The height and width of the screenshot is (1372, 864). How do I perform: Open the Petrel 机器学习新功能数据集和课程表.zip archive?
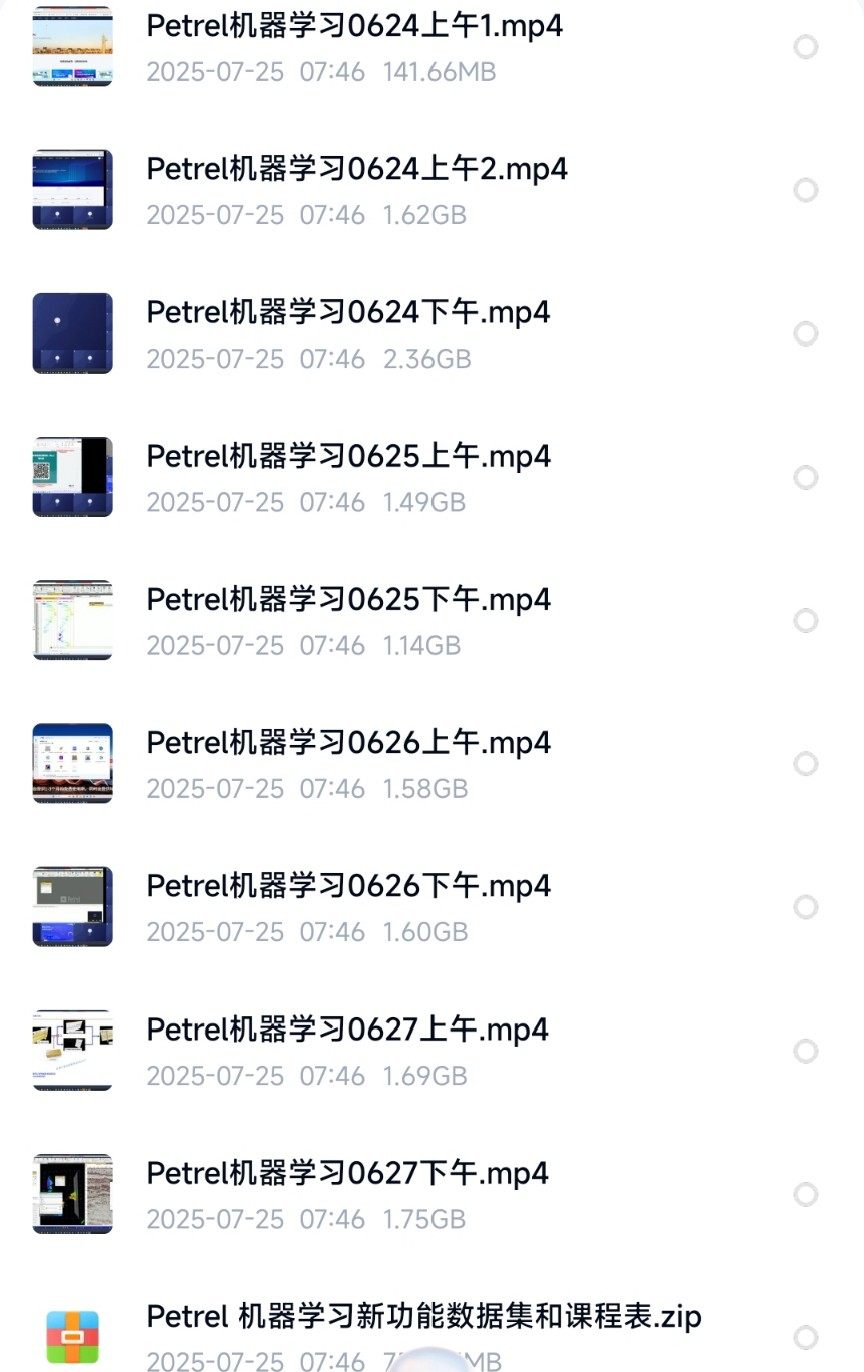[x=423, y=1317]
